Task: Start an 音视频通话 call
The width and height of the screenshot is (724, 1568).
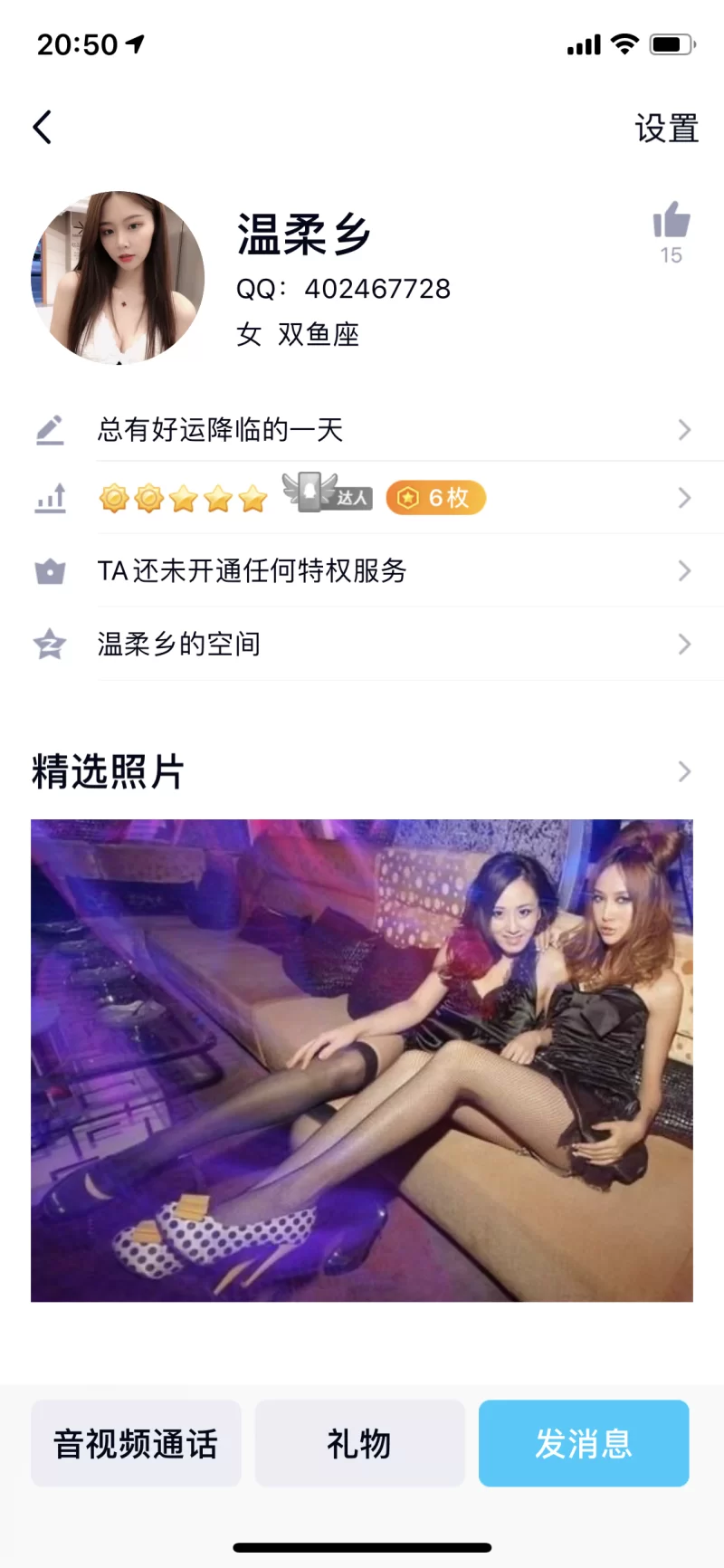Action: [136, 1443]
